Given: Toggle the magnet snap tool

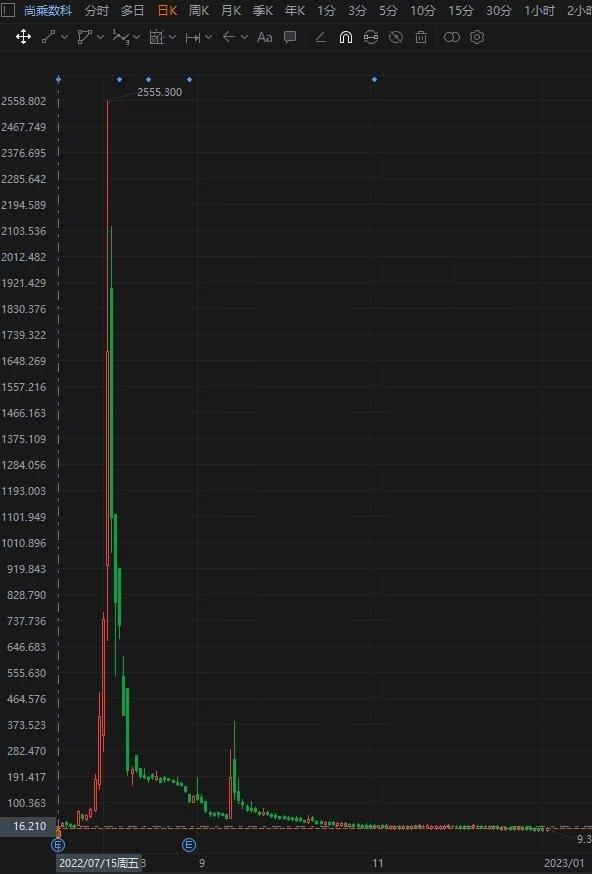Looking at the screenshot, I should [x=346, y=37].
